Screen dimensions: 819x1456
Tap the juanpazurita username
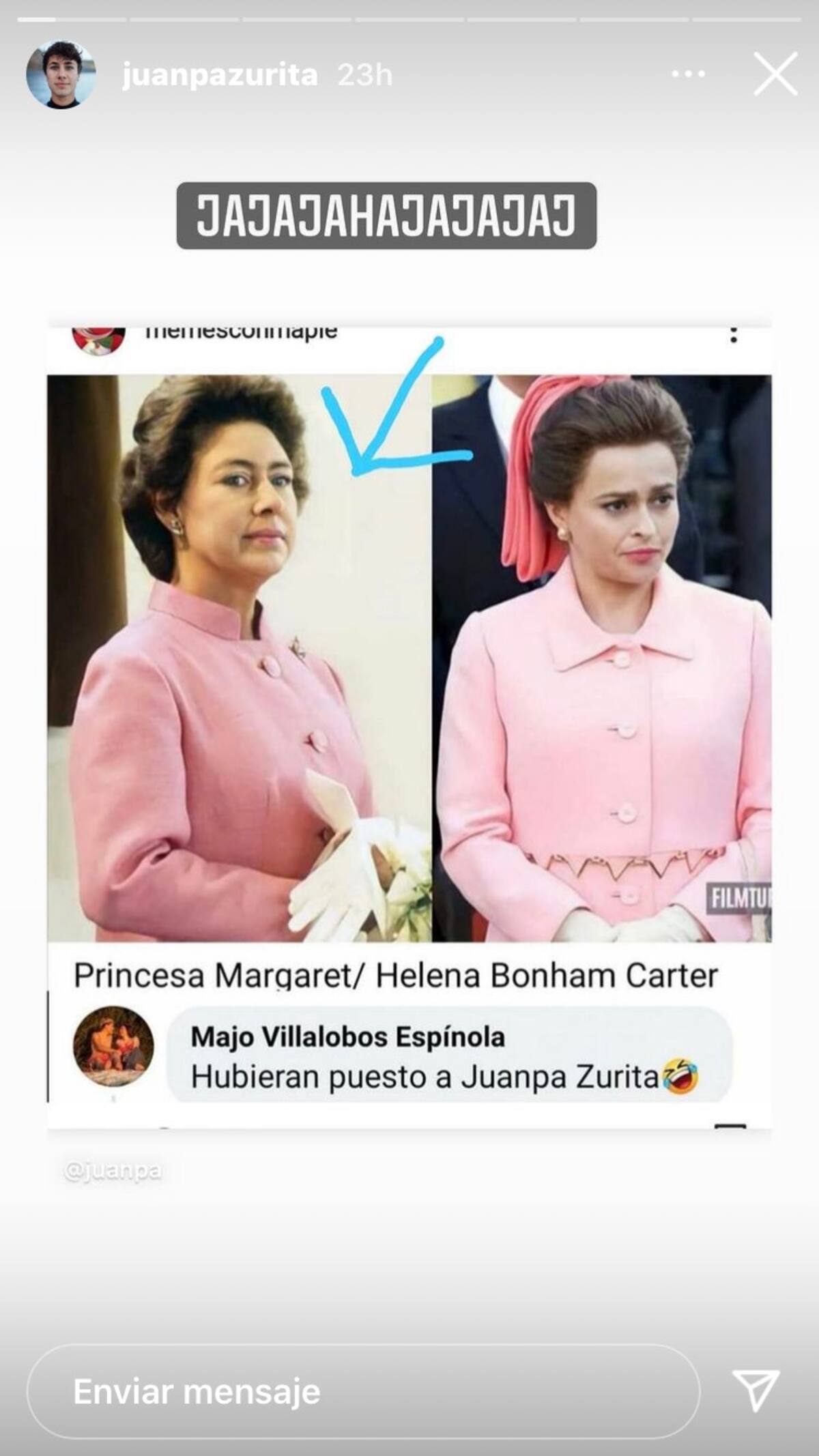(x=219, y=74)
